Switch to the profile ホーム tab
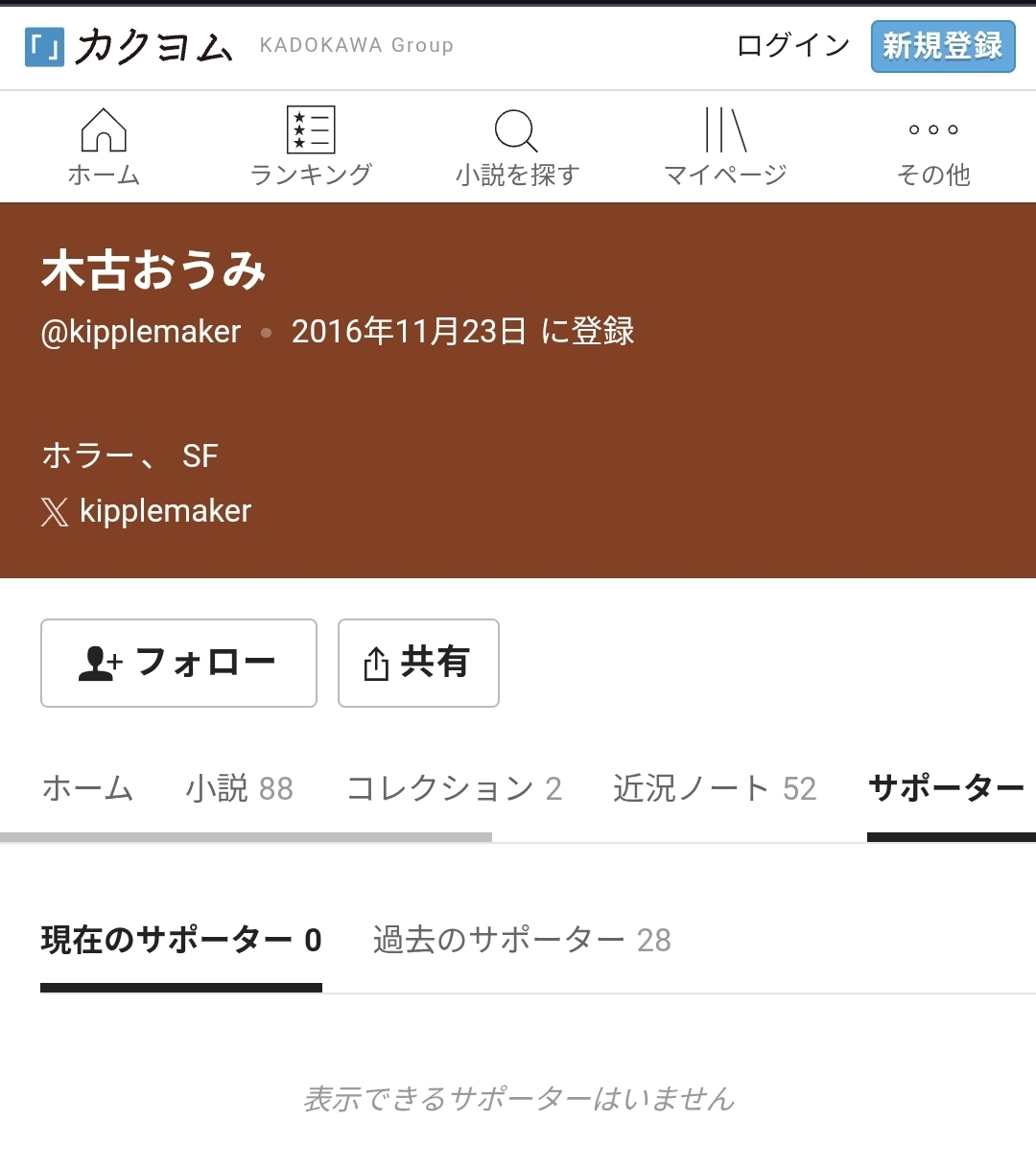Screen dimensions: 1036x1168 coord(87,788)
